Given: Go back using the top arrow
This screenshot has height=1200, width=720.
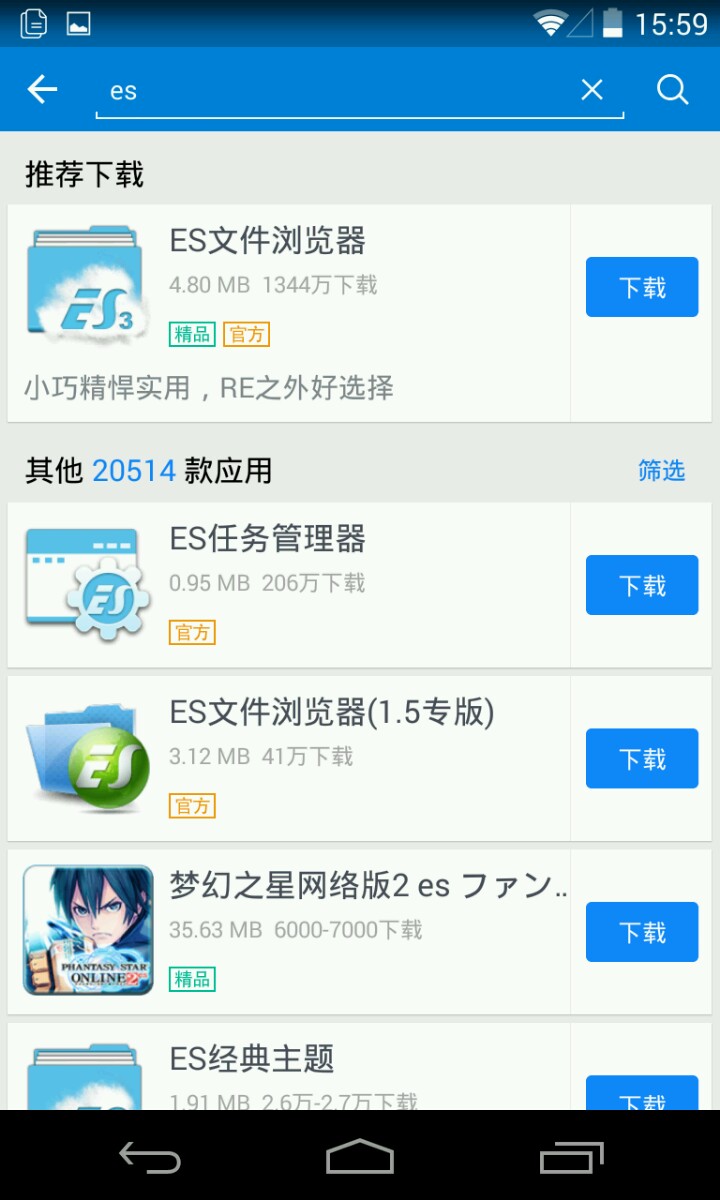Looking at the screenshot, I should tap(42, 90).
